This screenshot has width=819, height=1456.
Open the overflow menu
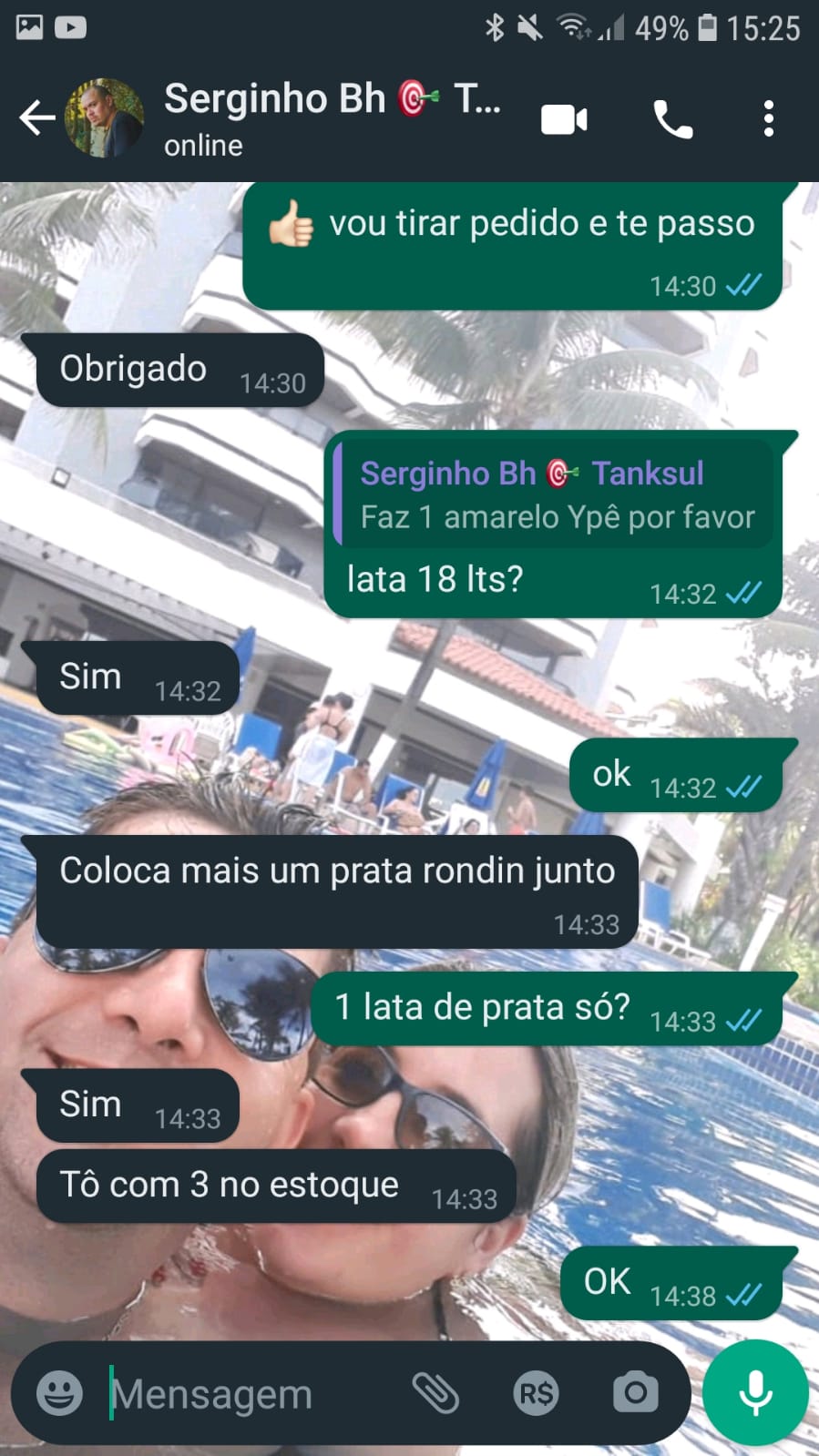tap(769, 119)
